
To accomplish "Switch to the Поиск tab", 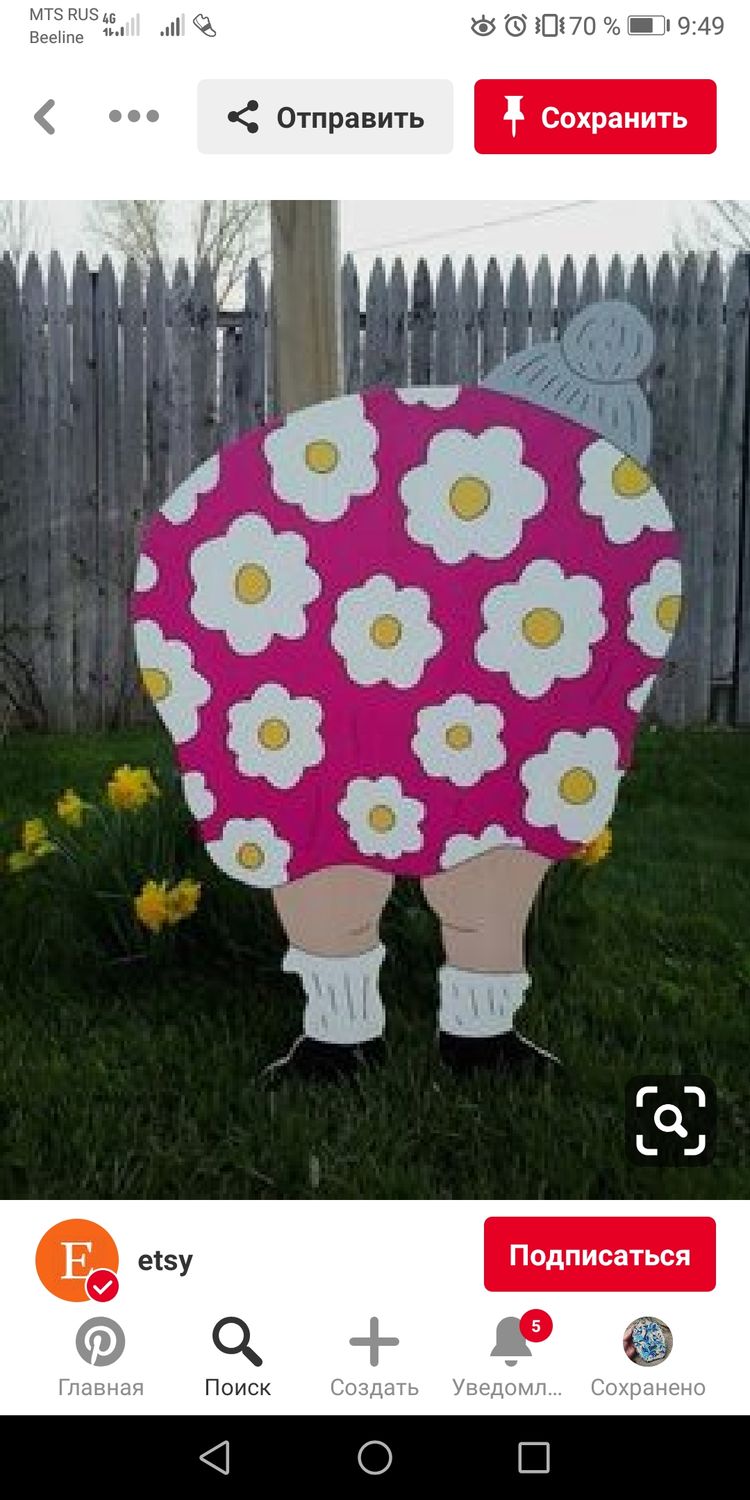I will [x=238, y=1357].
